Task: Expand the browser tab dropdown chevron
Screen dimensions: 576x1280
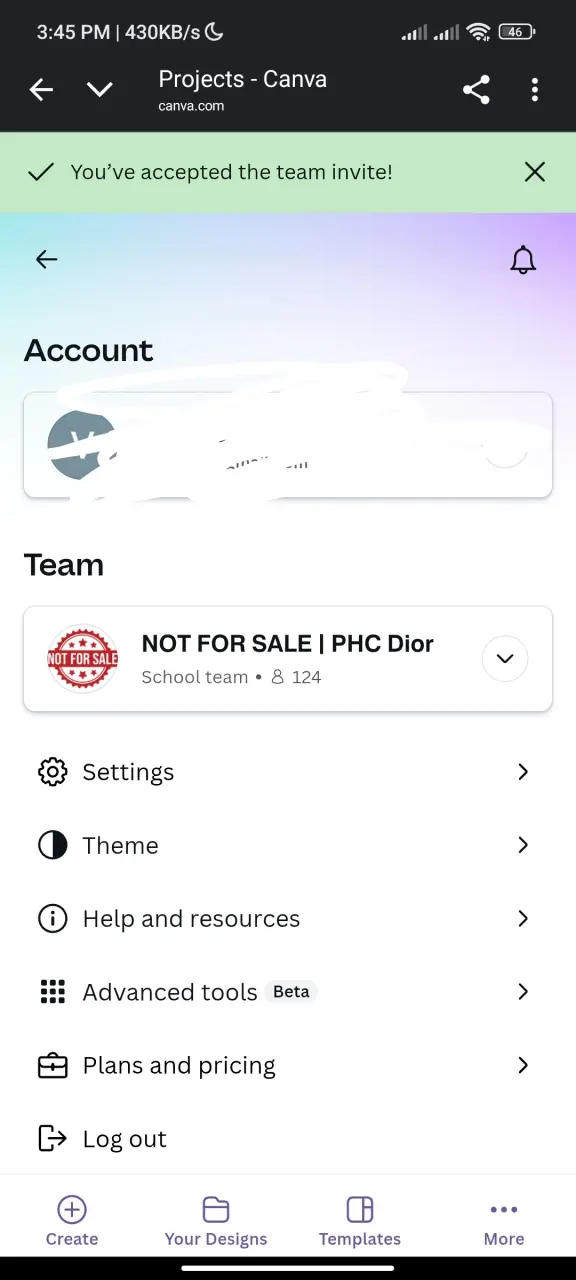Action: (x=99, y=90)
